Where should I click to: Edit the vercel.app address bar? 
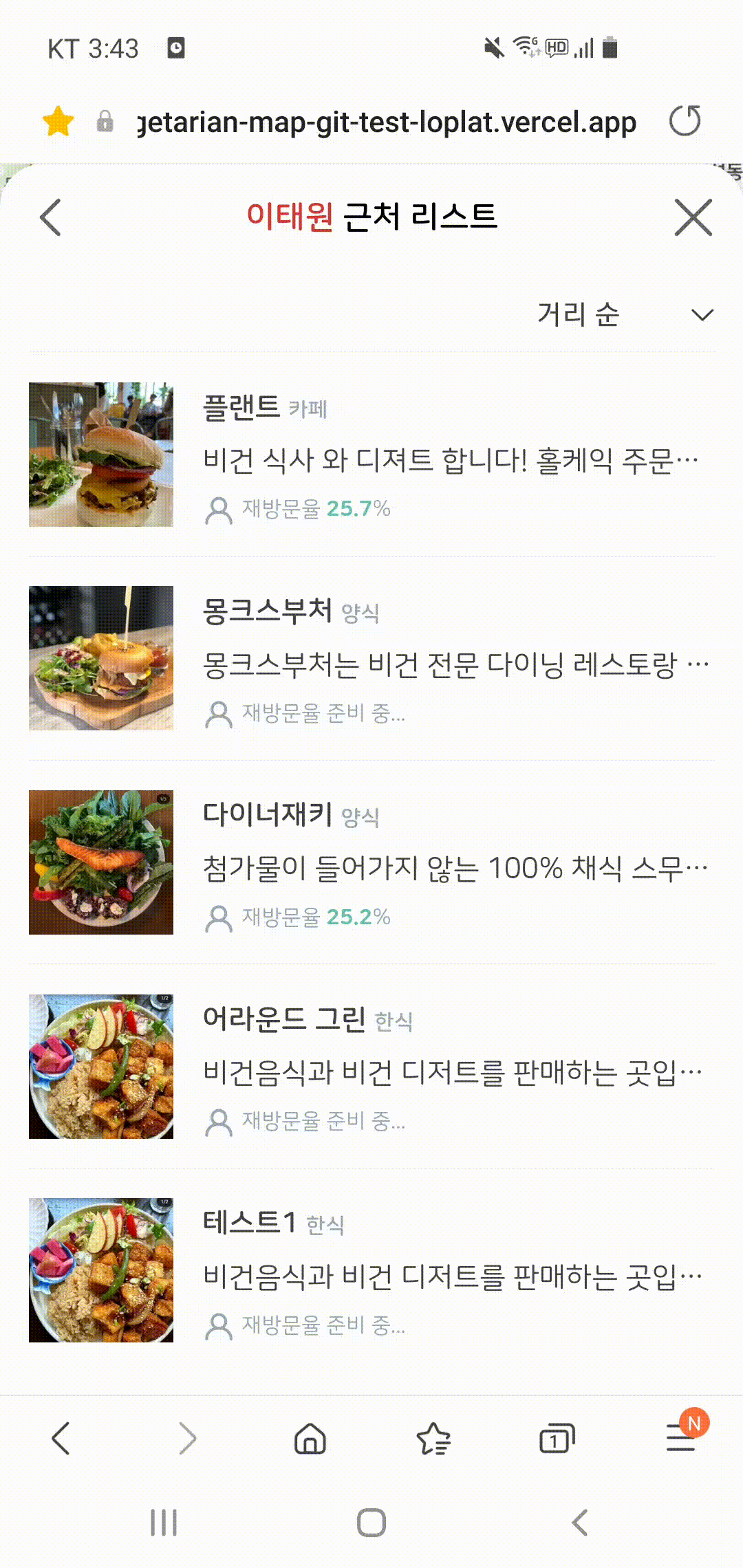[387, 122]
